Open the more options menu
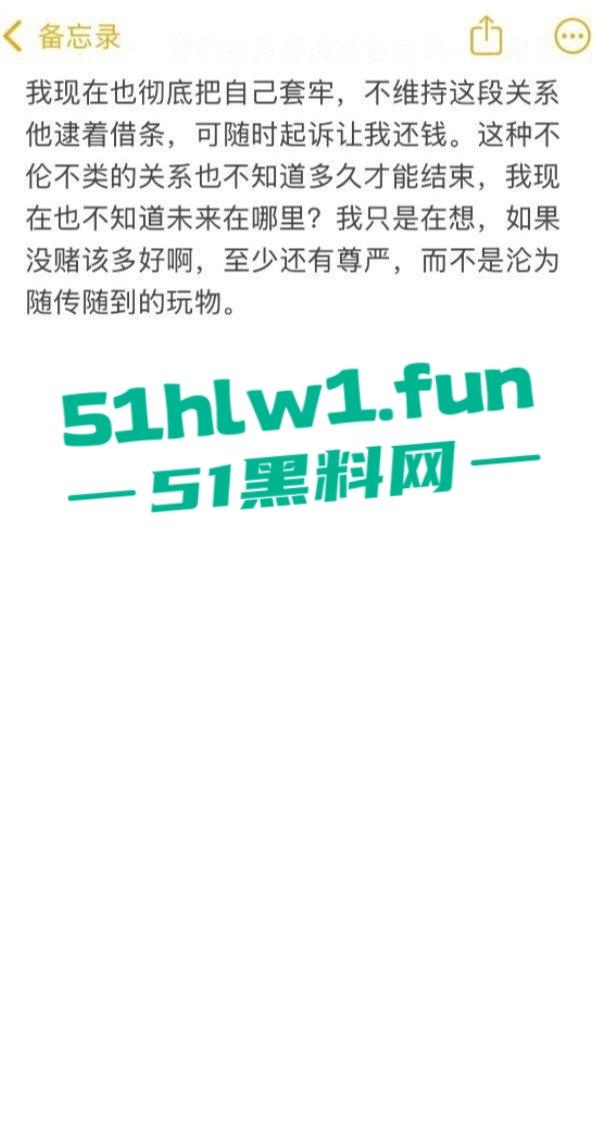This screenshot has width=616, height=1123. coord(572,37)
